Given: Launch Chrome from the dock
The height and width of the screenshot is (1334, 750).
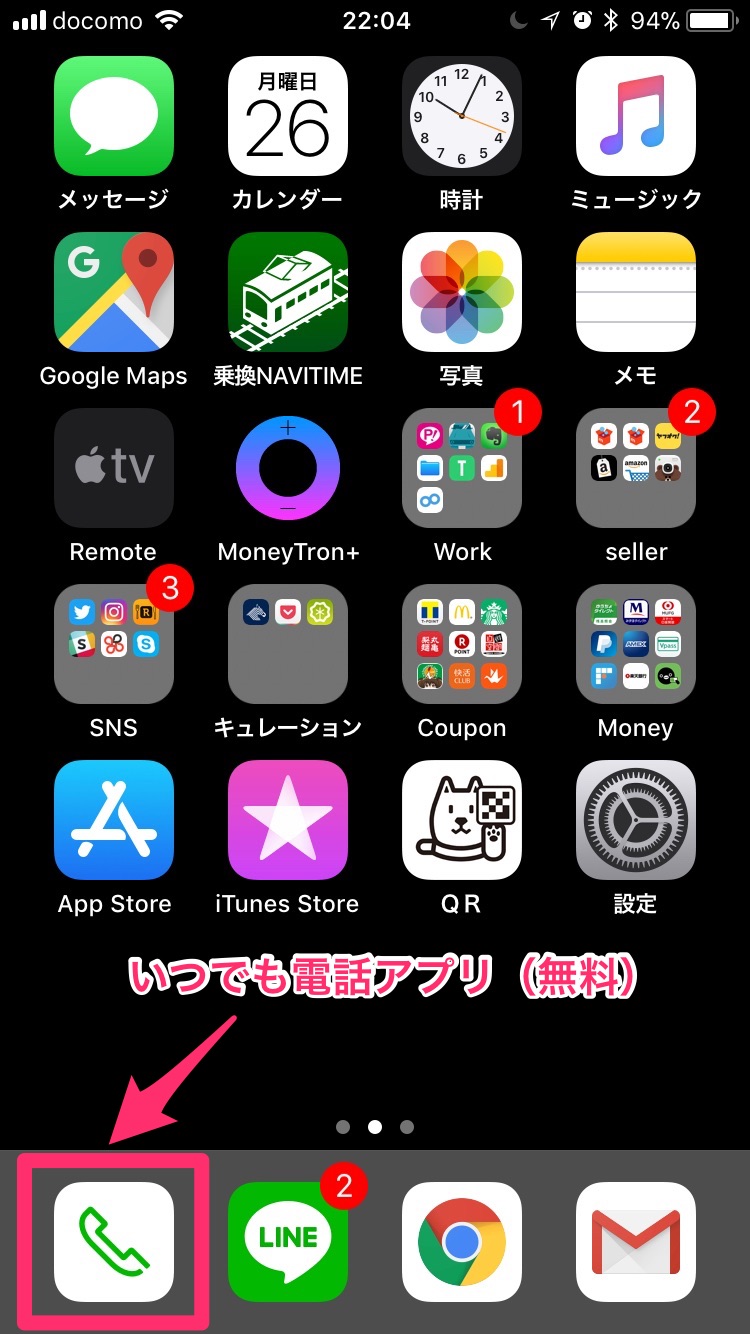Looking at the screenshot, I should coord(462,1242).
